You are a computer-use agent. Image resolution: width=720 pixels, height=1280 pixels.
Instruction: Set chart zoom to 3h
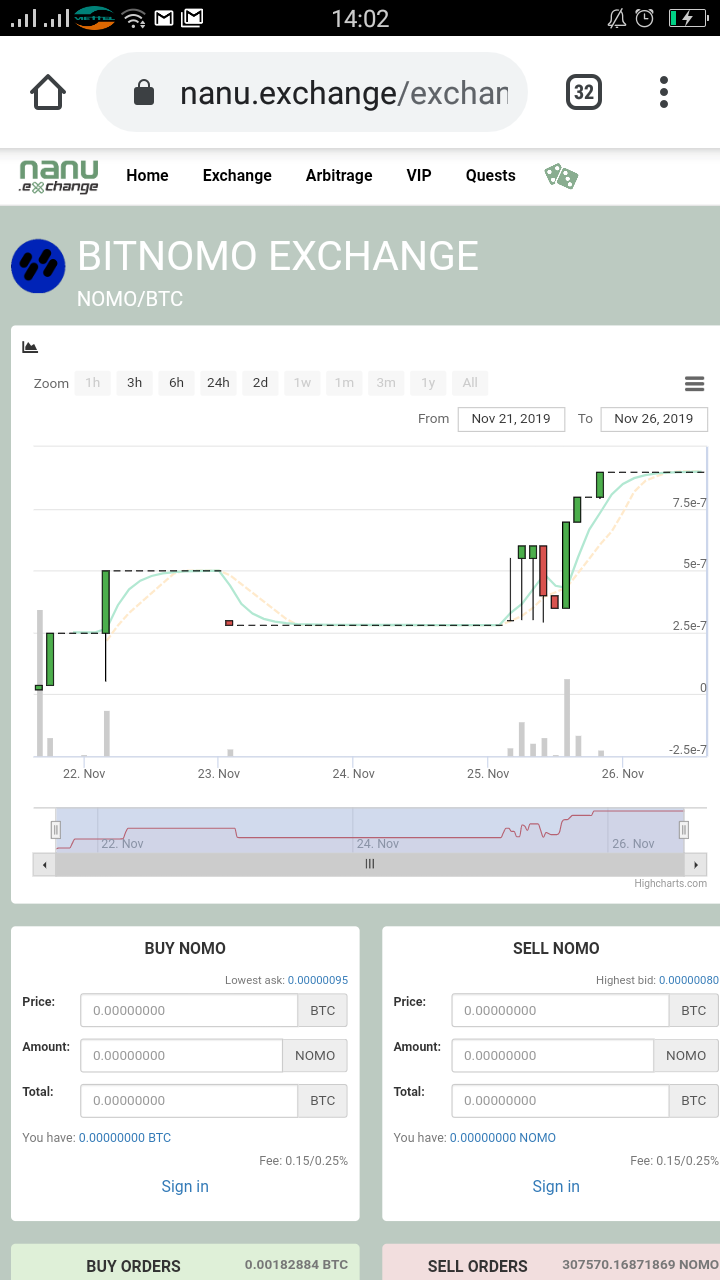click(x=134, y=383)
